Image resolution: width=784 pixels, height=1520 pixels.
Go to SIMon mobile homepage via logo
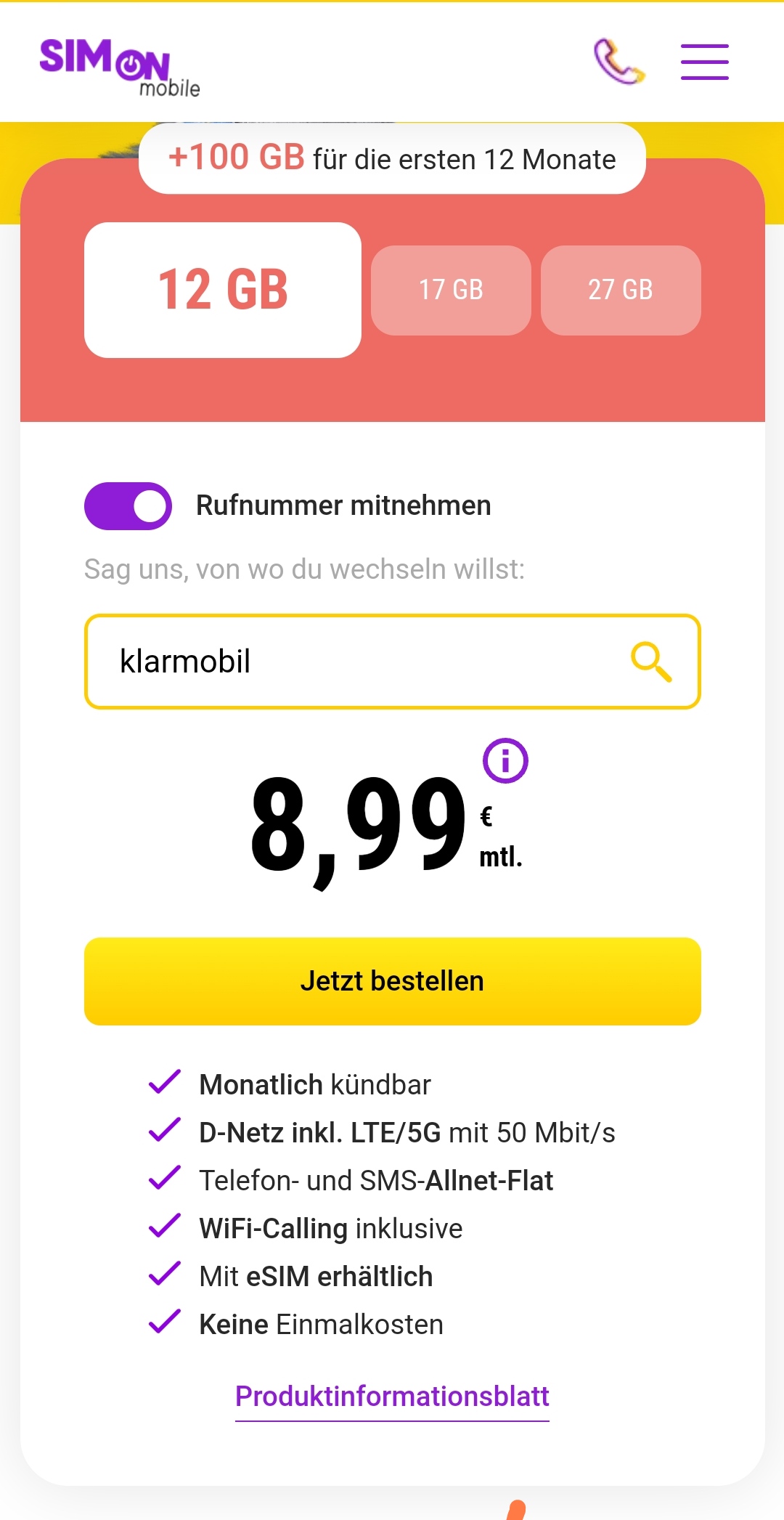click(x=120, y=68)
